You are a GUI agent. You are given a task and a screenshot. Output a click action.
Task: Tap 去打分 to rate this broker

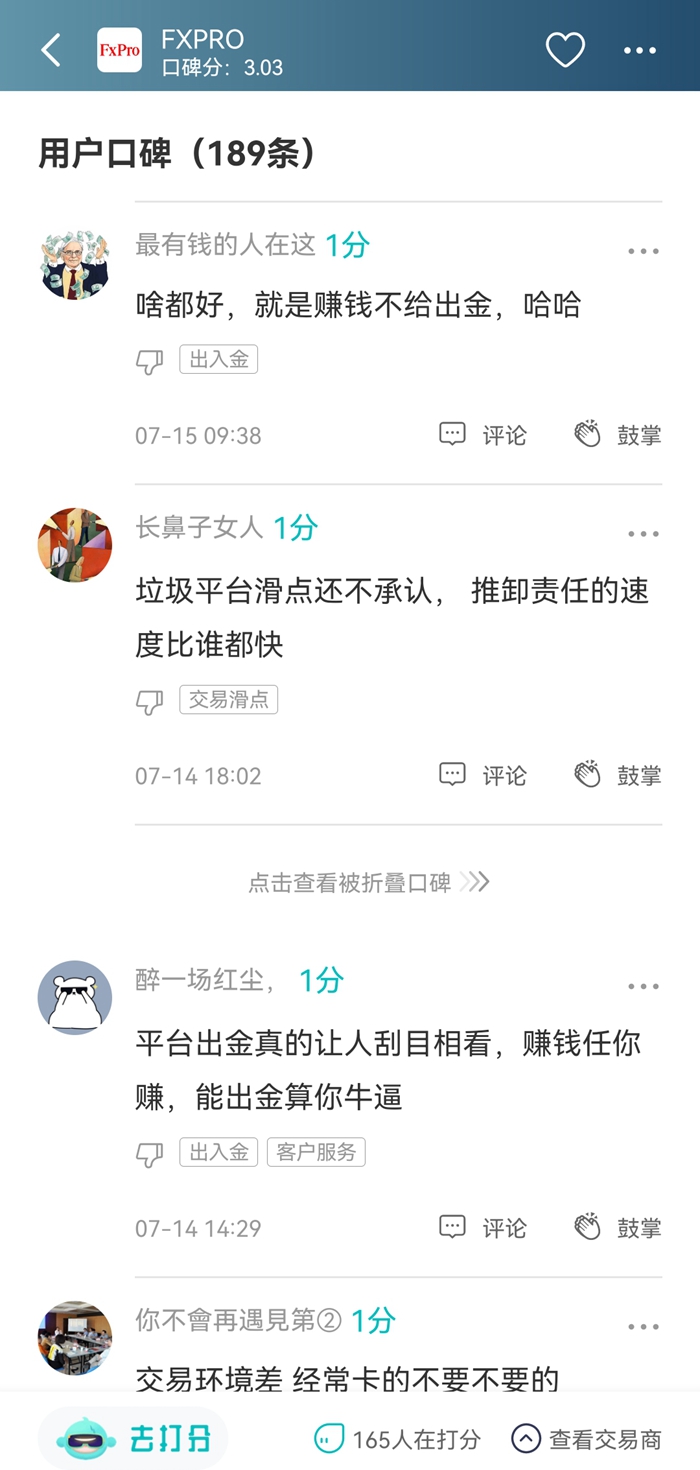tap(135, 1439)
